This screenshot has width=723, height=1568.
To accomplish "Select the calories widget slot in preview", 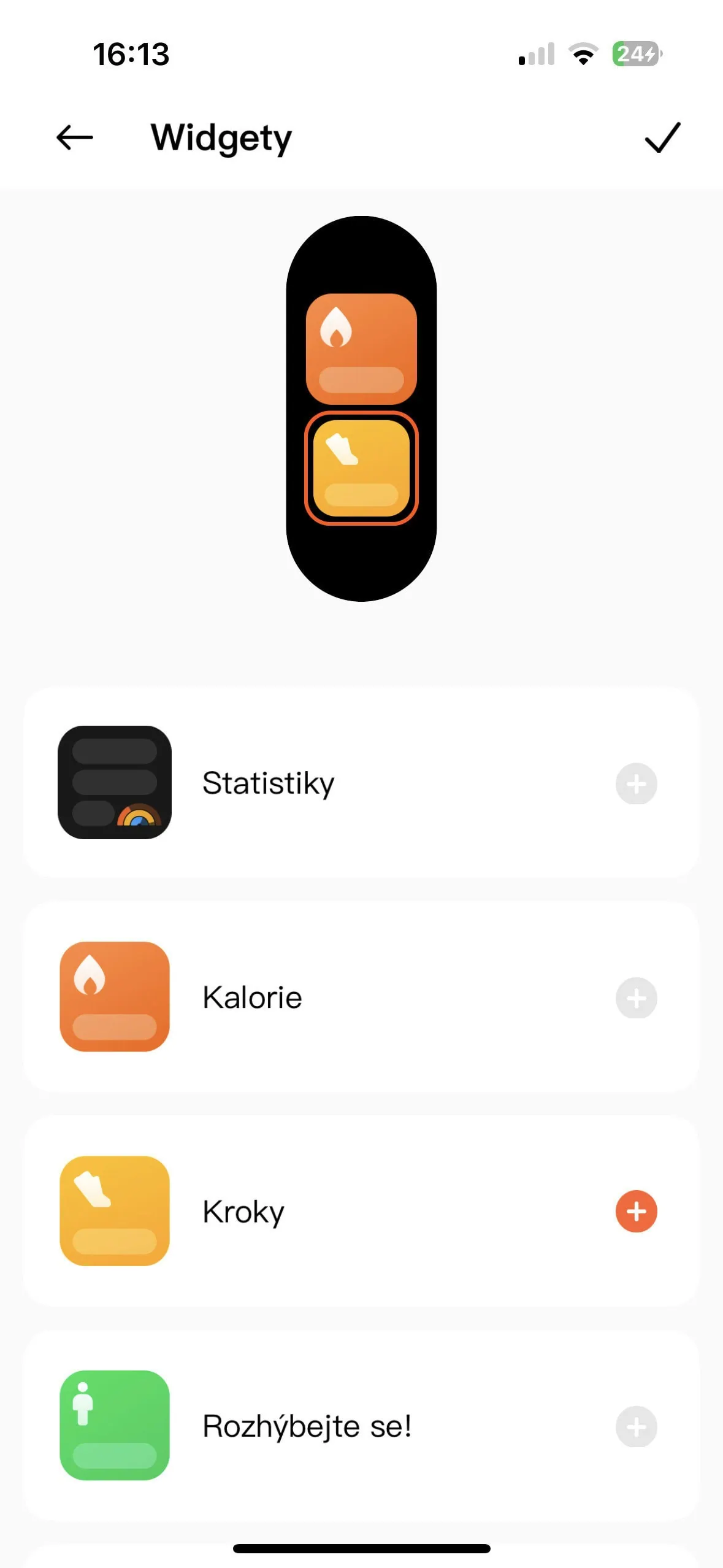I will tap(361, 348).
